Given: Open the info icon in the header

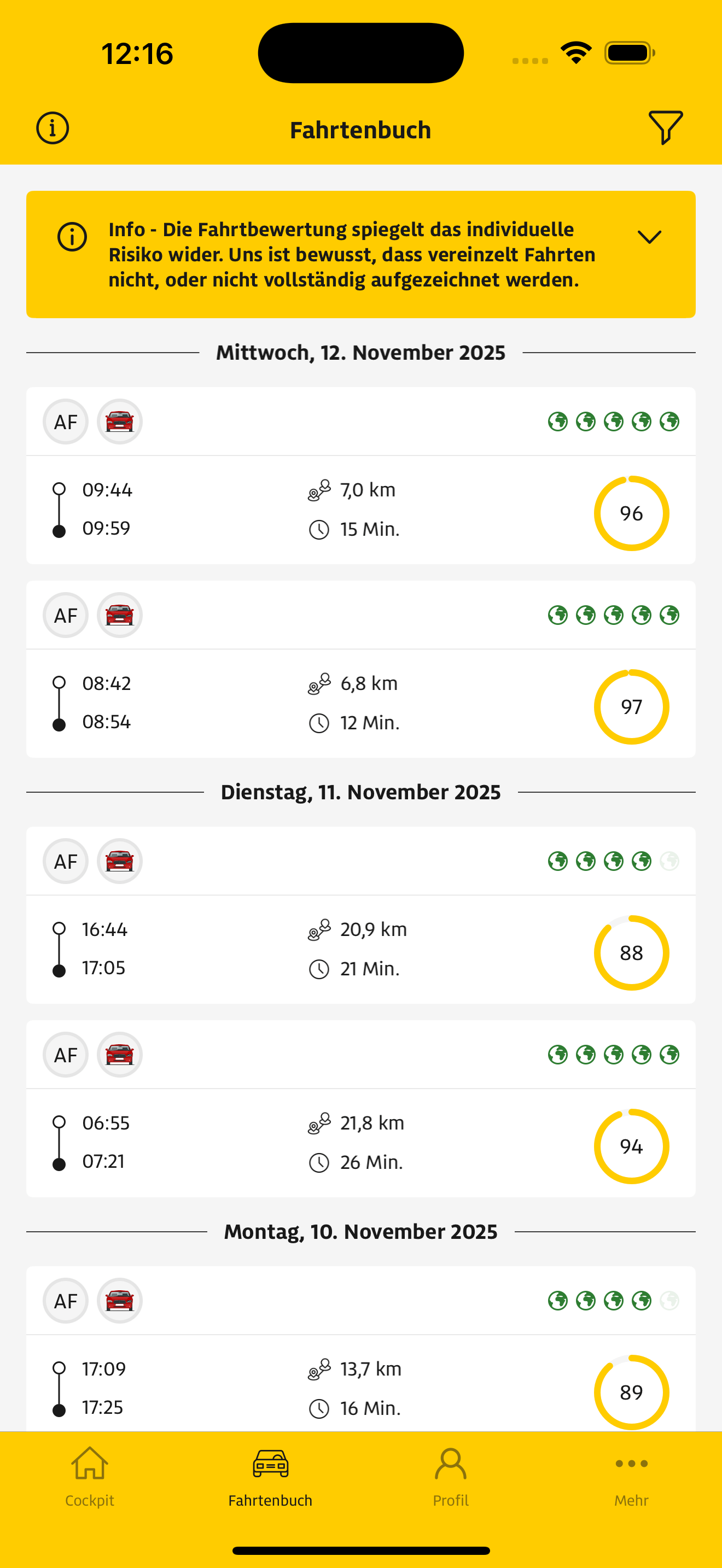Looking at the screenshot, I should pyautogui.click(x=53, y=128).
